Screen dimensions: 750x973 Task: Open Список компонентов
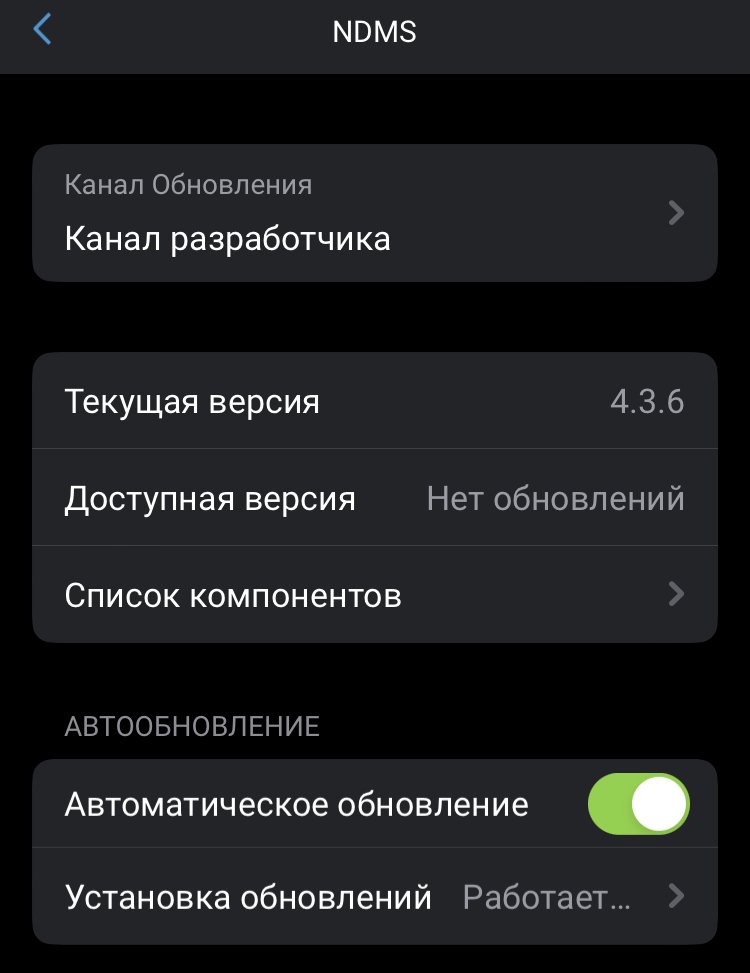(x=375, y=596)
